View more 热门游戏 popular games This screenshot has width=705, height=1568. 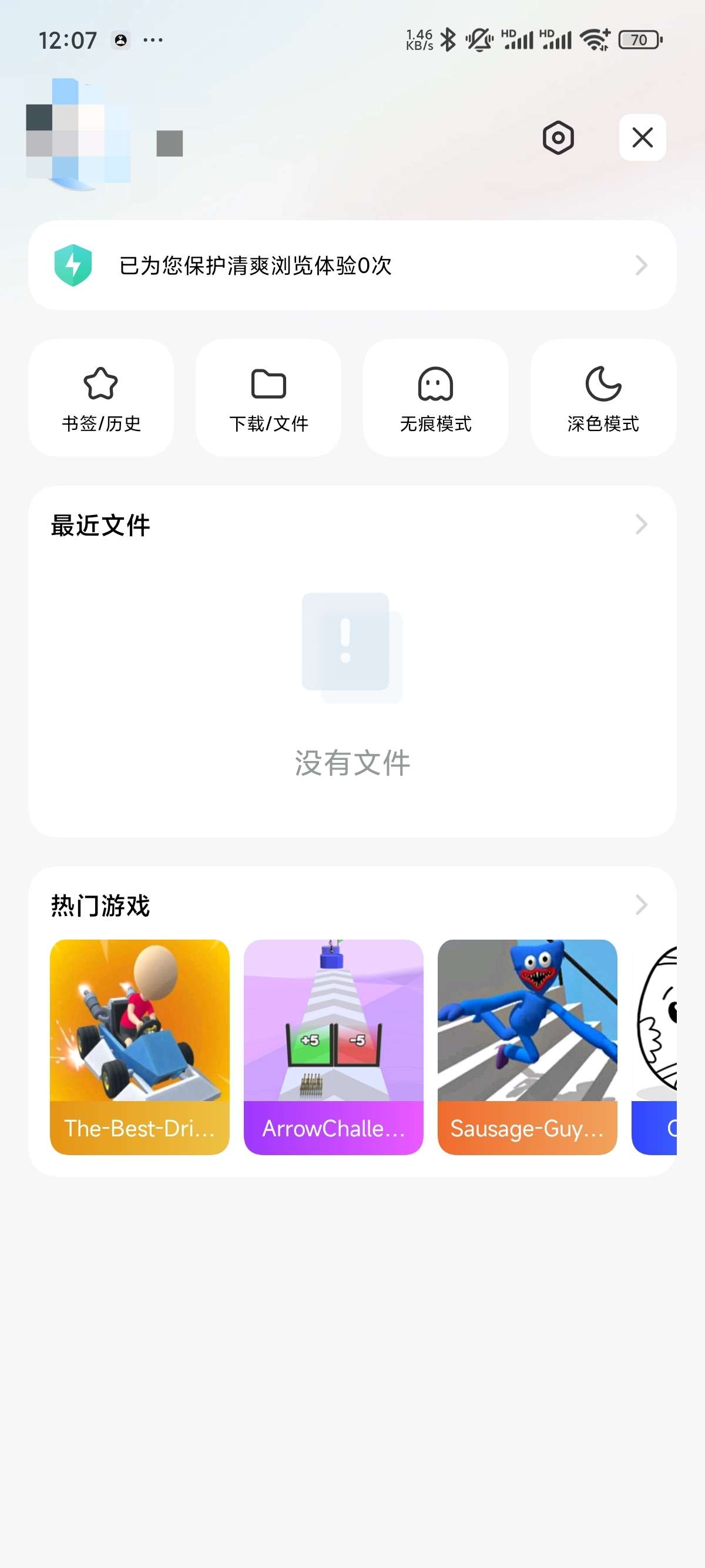click(x=641, y=904)
